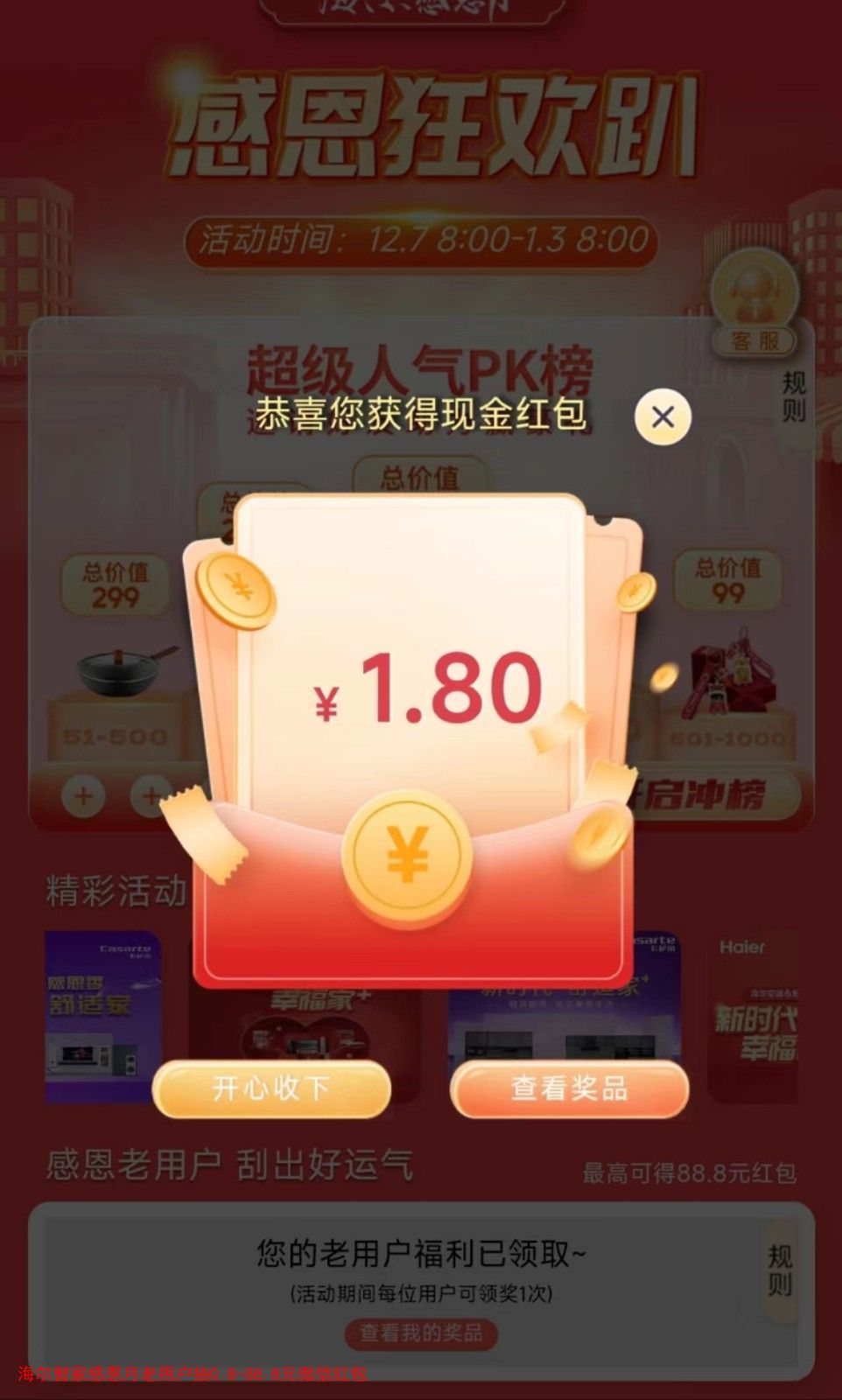Open 查看奖品 to view prizes
The width and height of the screenshot is (842, 1400).
[570, 1088]
